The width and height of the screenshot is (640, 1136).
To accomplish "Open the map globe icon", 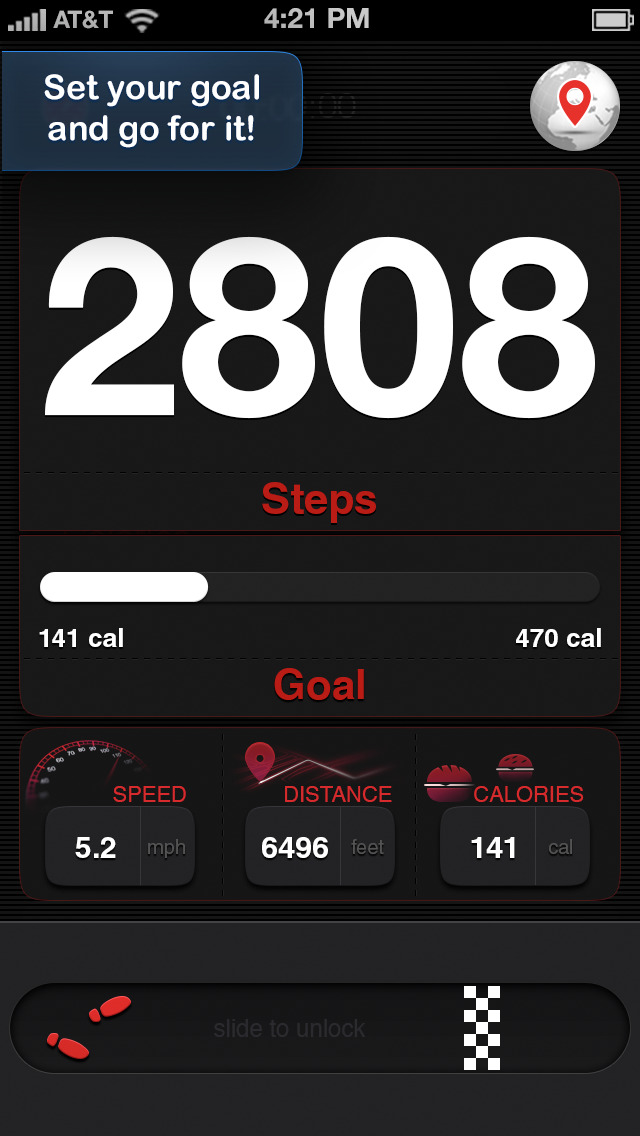I will pyautogui.click(x=574, y=106).
